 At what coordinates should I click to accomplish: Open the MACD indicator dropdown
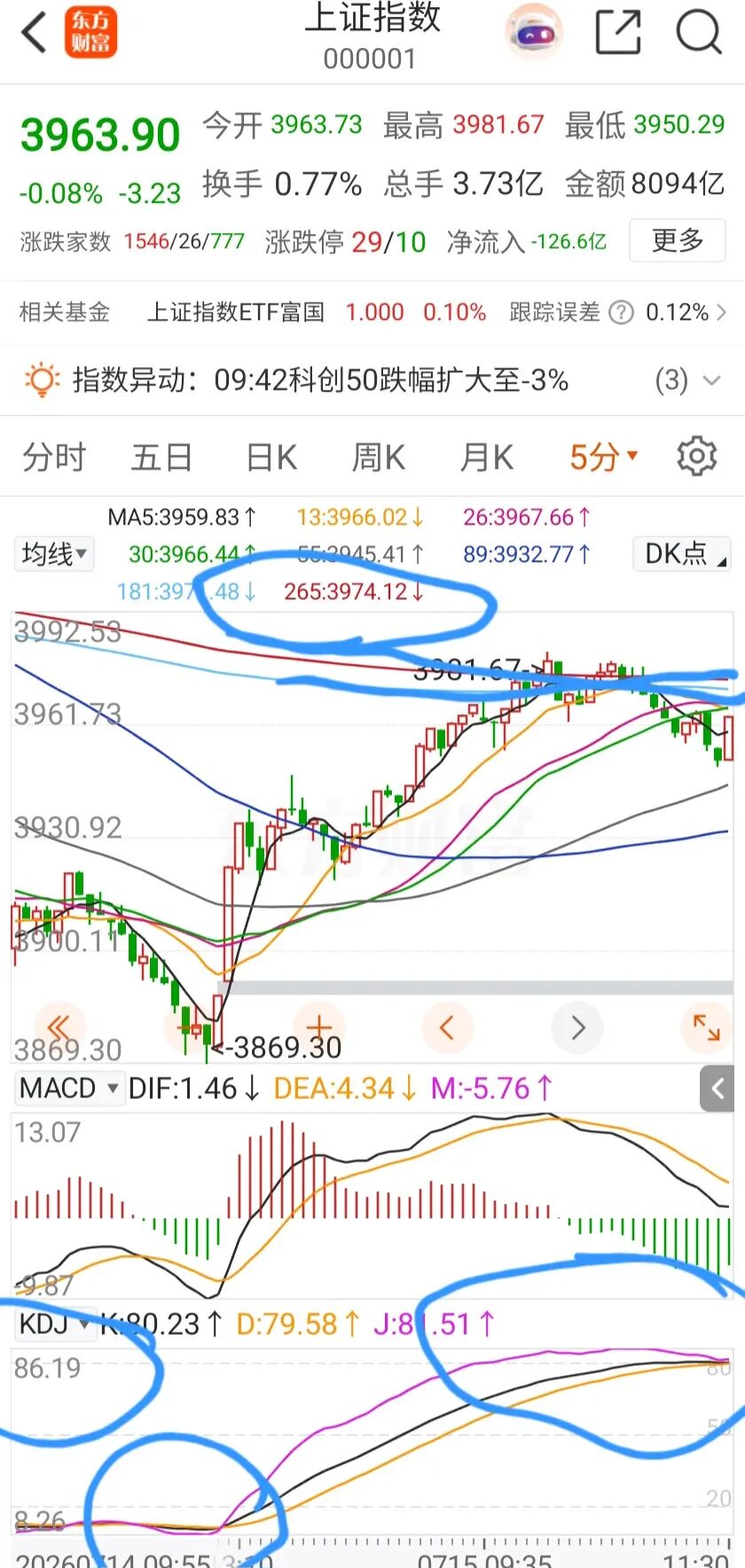coord(68,1088)
